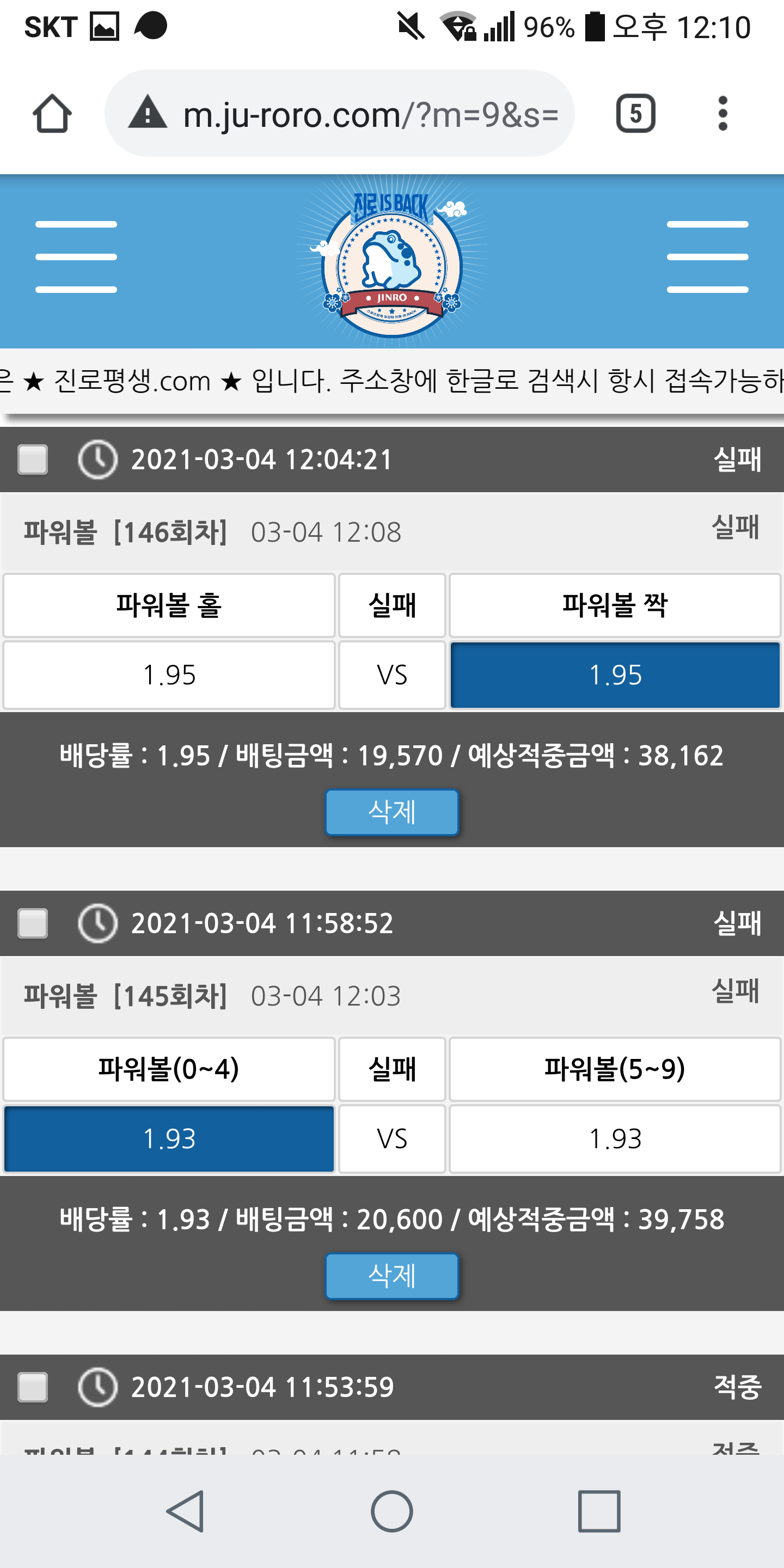
Task: Open the browser home page
Action: point(52,114)
